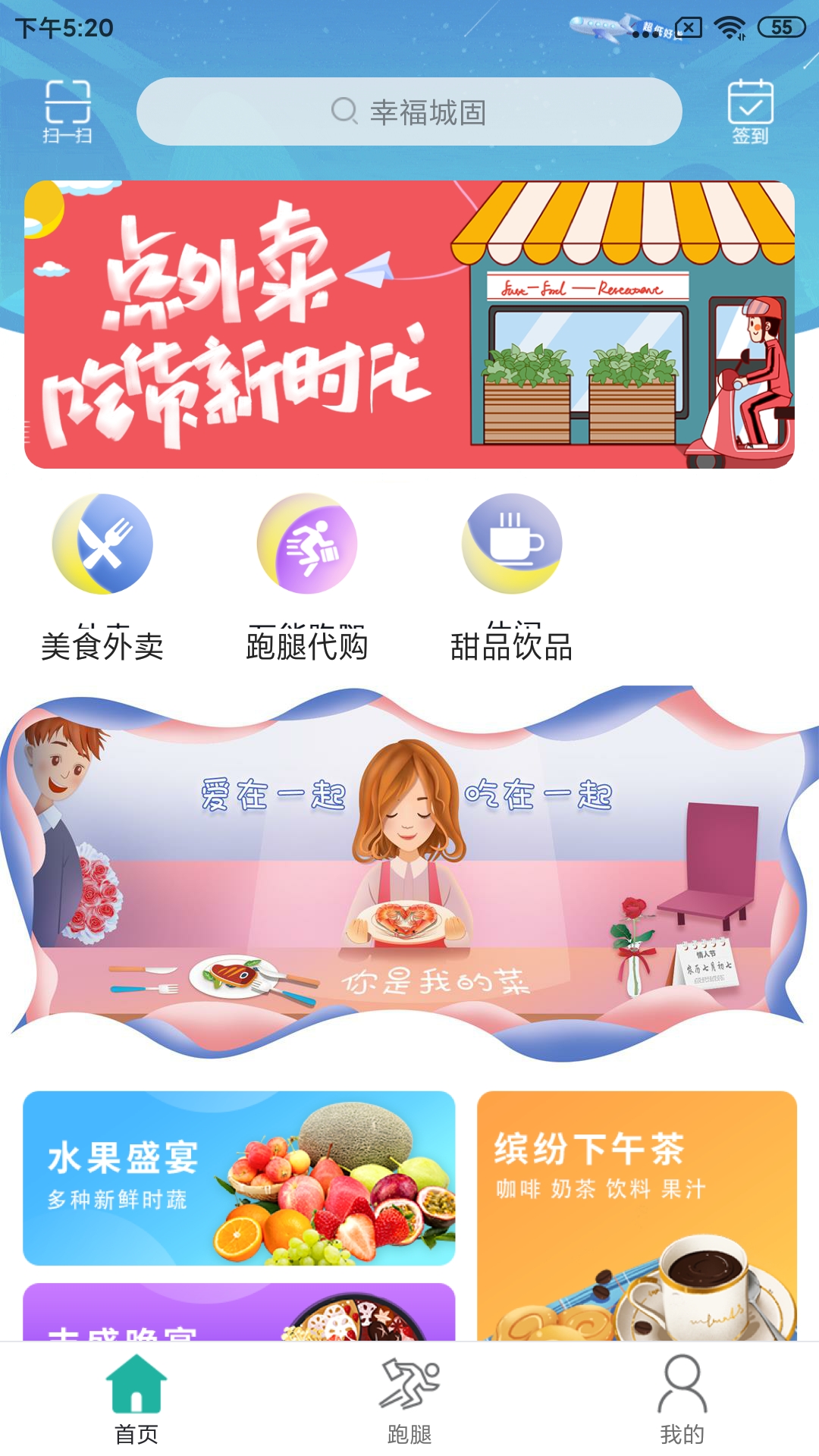Open the 扫一扫 scanner

pos(67,111)
